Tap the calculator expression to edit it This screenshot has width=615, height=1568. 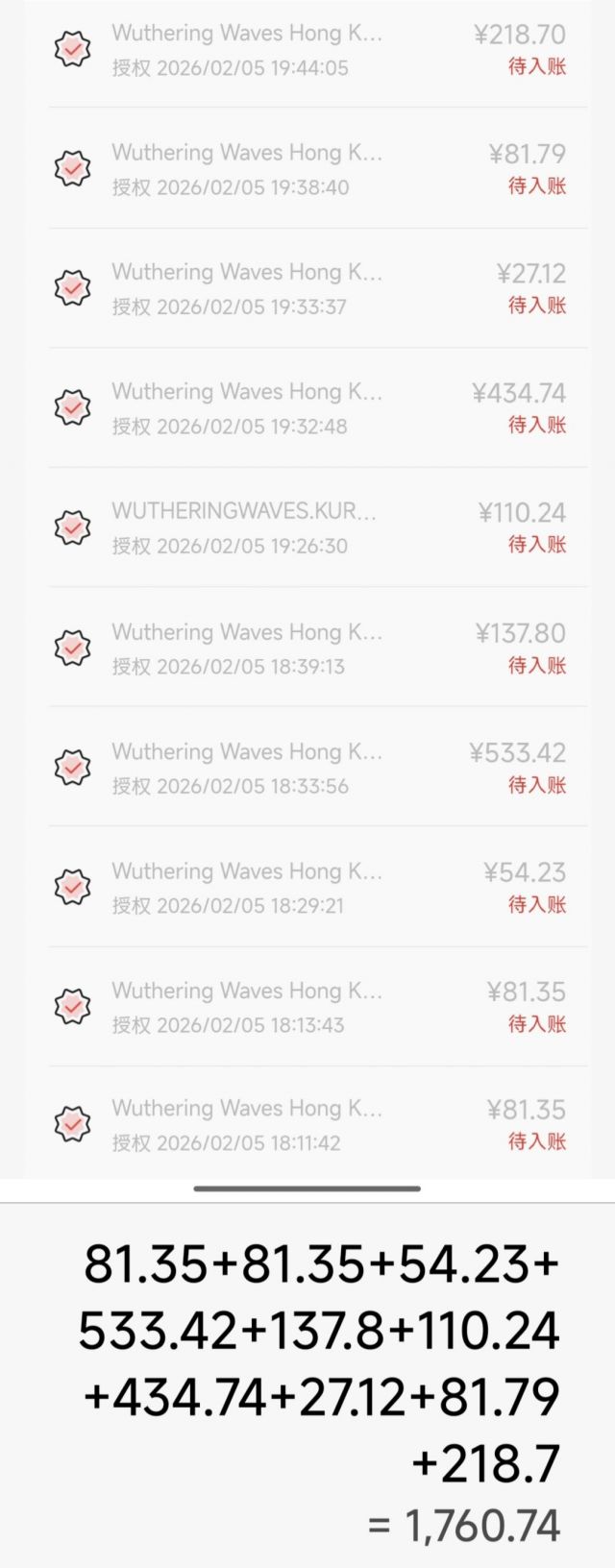pos(319,1363)
